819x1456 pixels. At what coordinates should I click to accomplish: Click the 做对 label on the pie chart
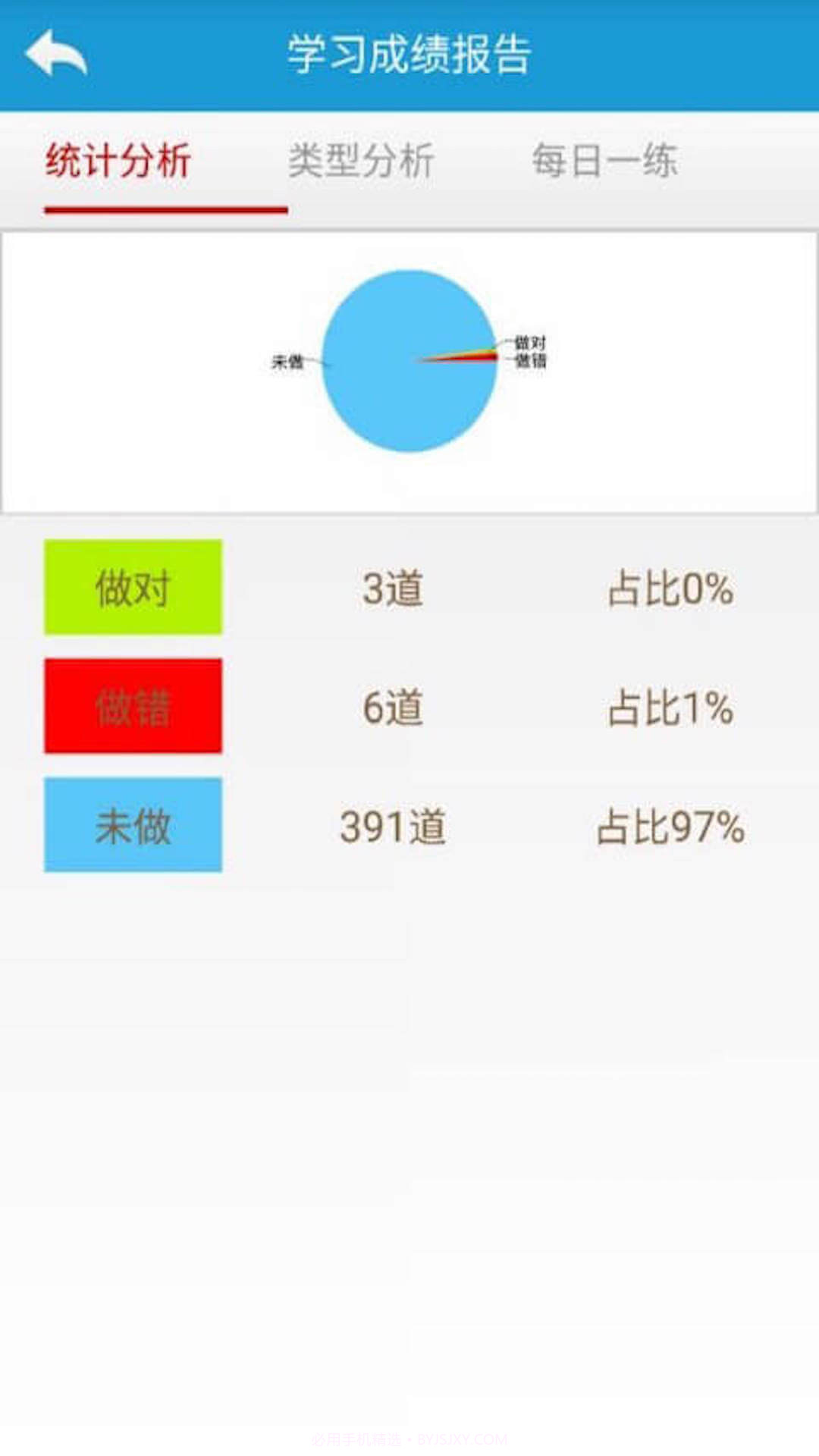[x=530, y=343]
